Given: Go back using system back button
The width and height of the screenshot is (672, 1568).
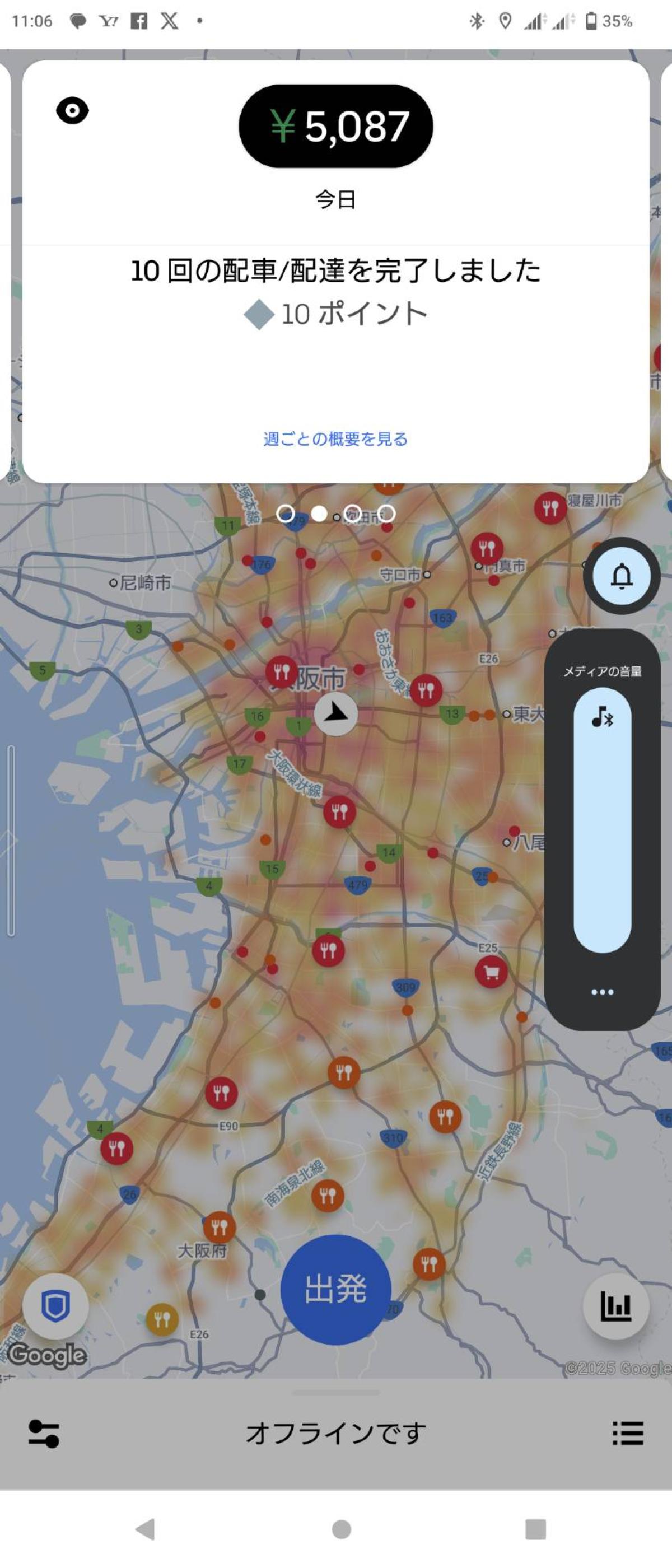Looking at the screenshot, I should click(145, 1529).
